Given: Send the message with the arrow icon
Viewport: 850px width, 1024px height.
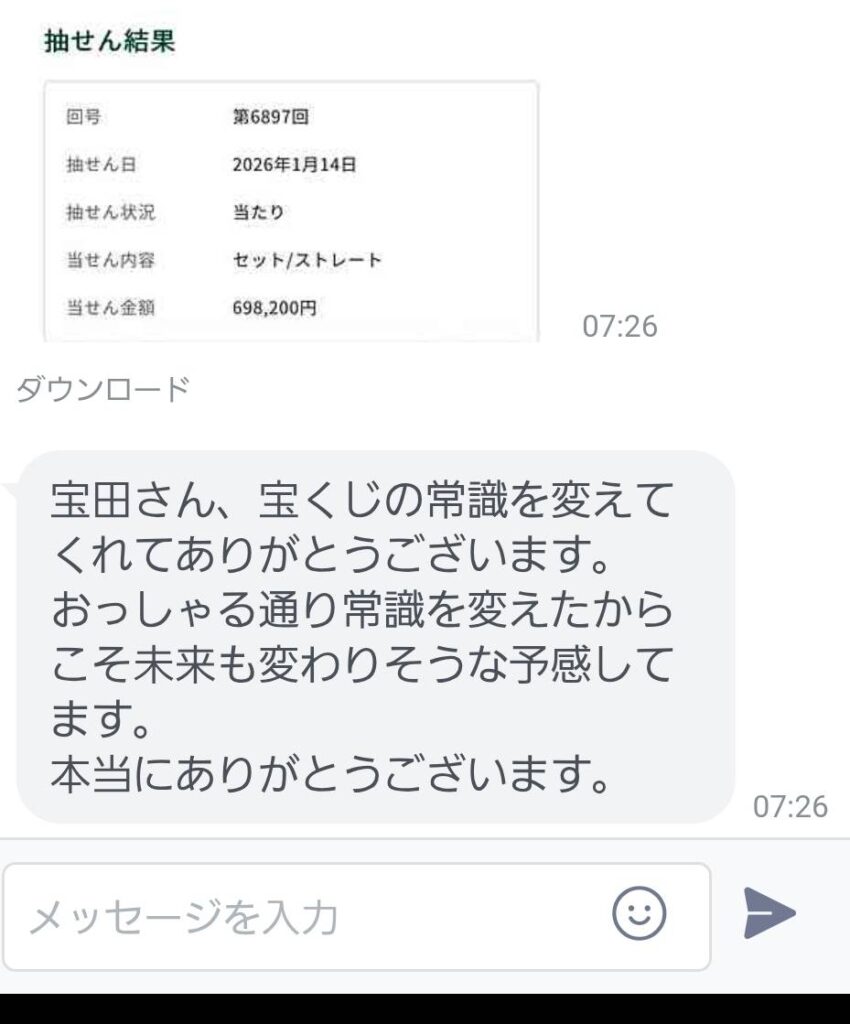Looking at the screenshot, I should point(769,913).
